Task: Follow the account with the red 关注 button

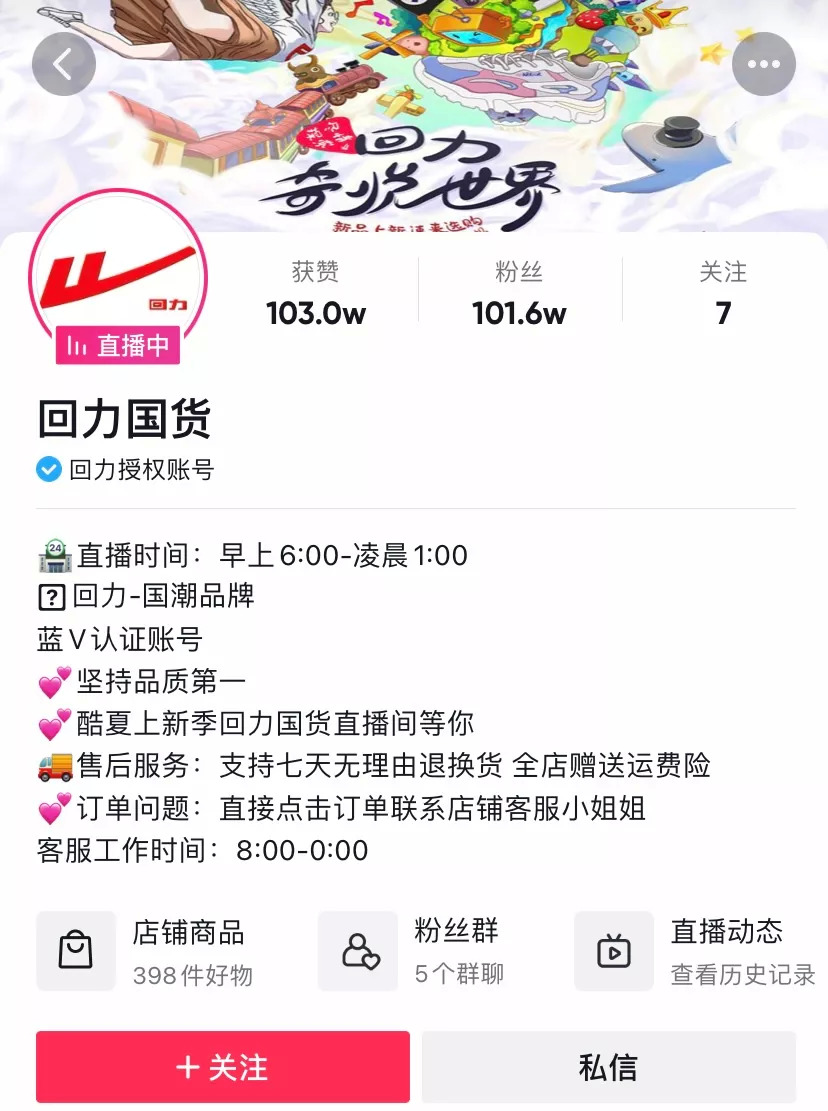Action: pos(223,1066)
